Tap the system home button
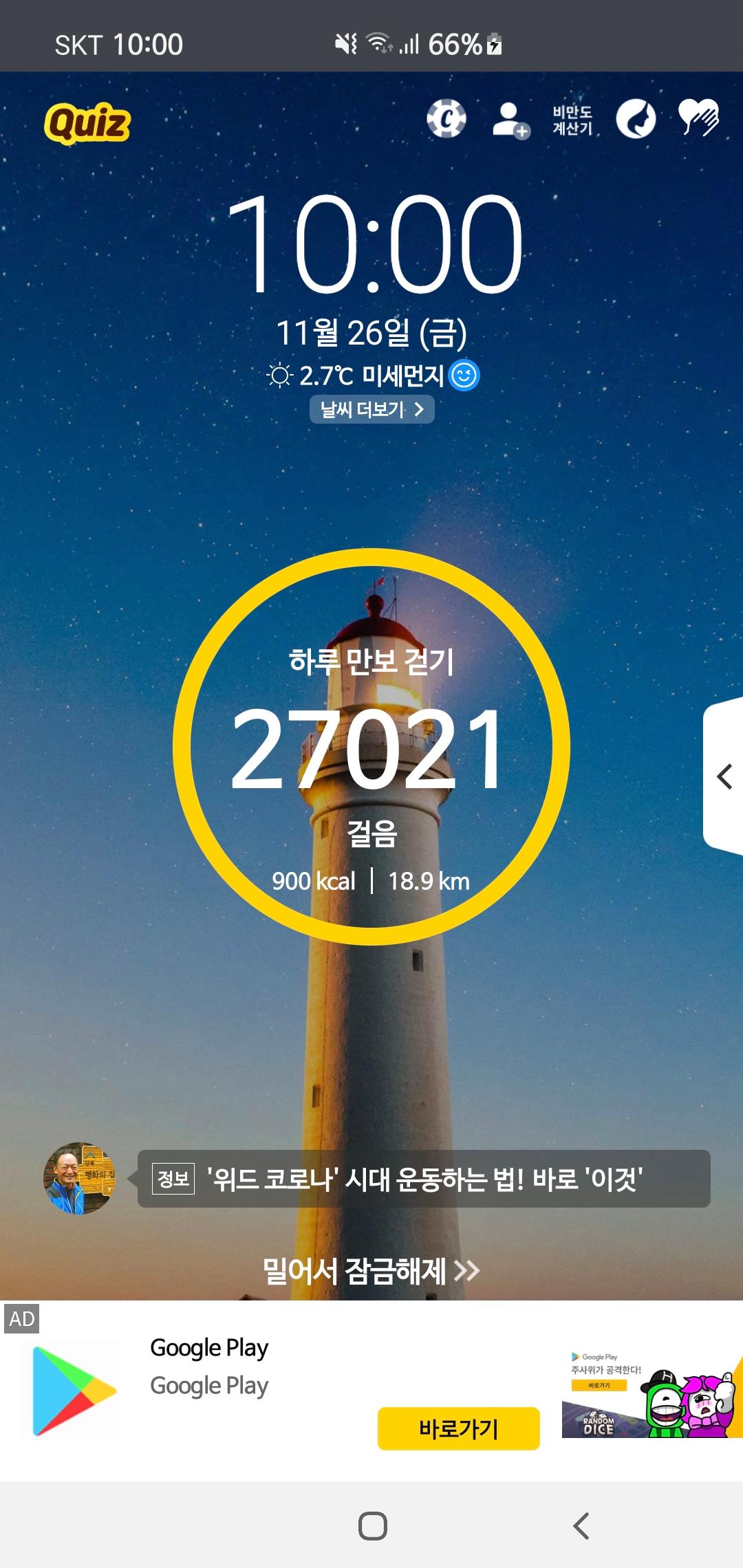The width and height of the screenshot is (743, 1568). point(372,1525)
